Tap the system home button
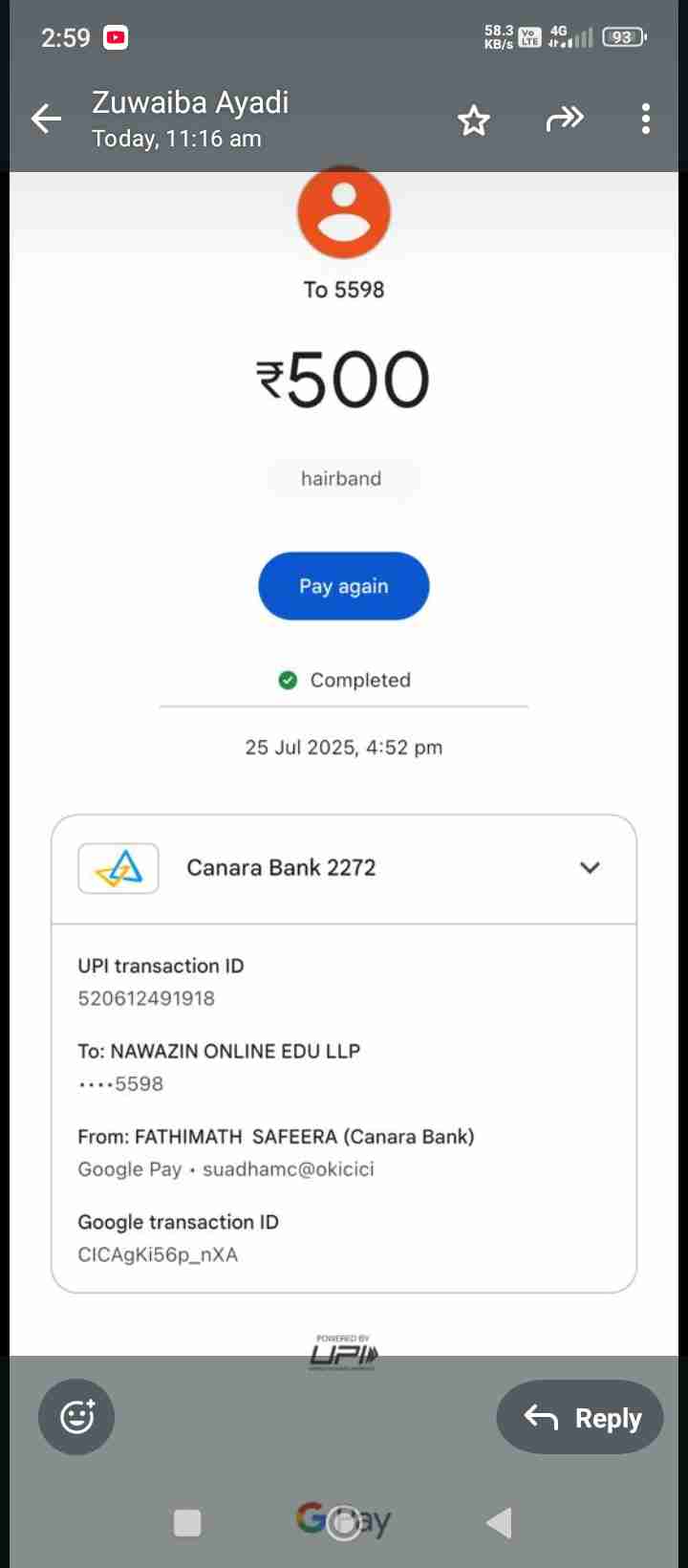The height and width of the screenshot is (1568, 688). point(344,1523)
